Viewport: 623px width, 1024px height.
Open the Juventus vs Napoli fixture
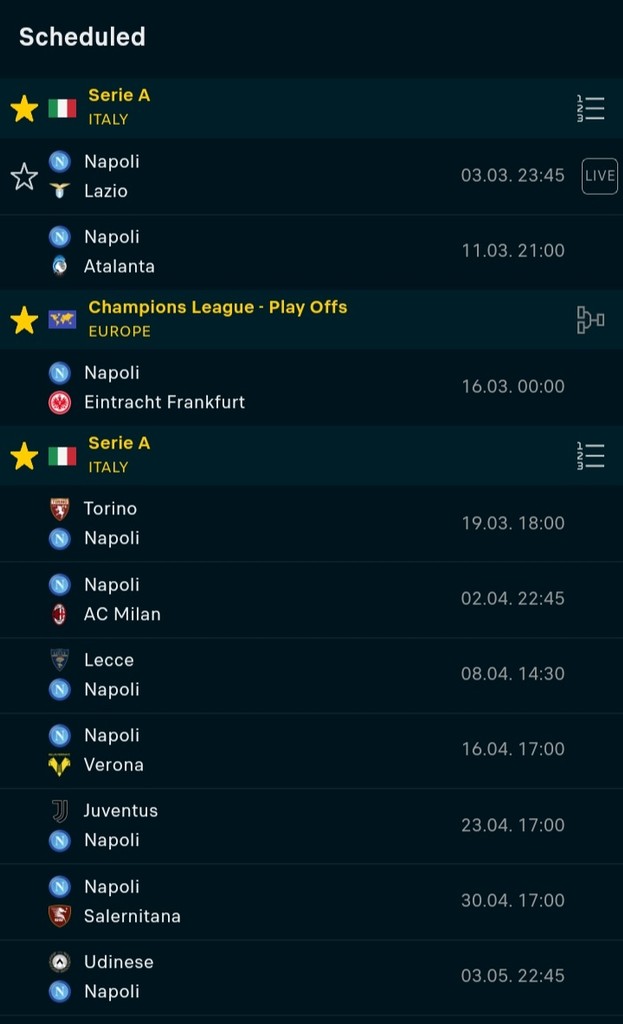click(x=300, y=825)
